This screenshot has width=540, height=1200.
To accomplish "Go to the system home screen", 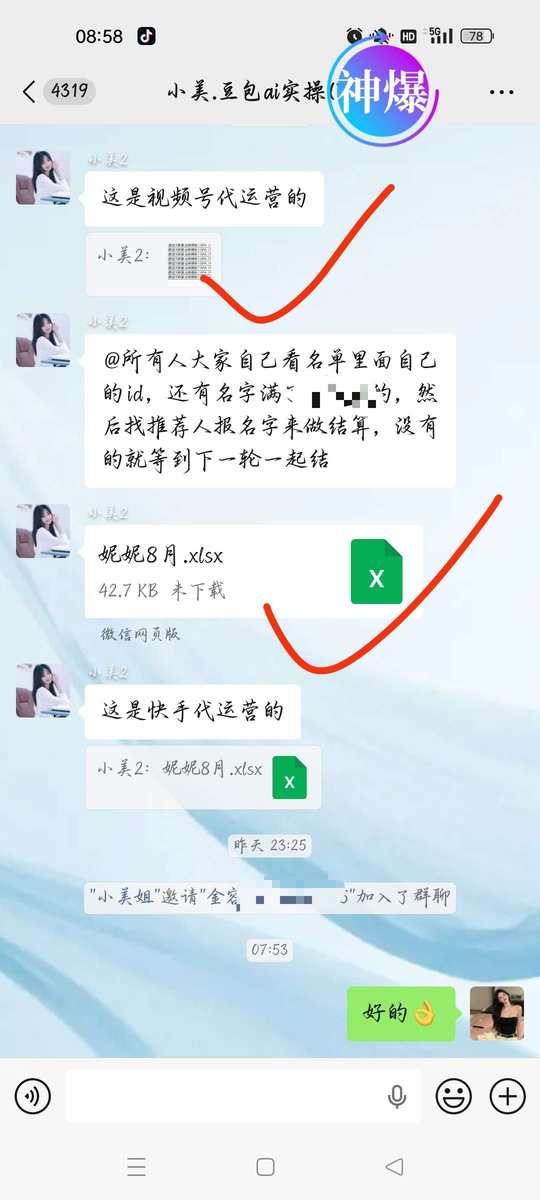I will tap(265, 1166).
